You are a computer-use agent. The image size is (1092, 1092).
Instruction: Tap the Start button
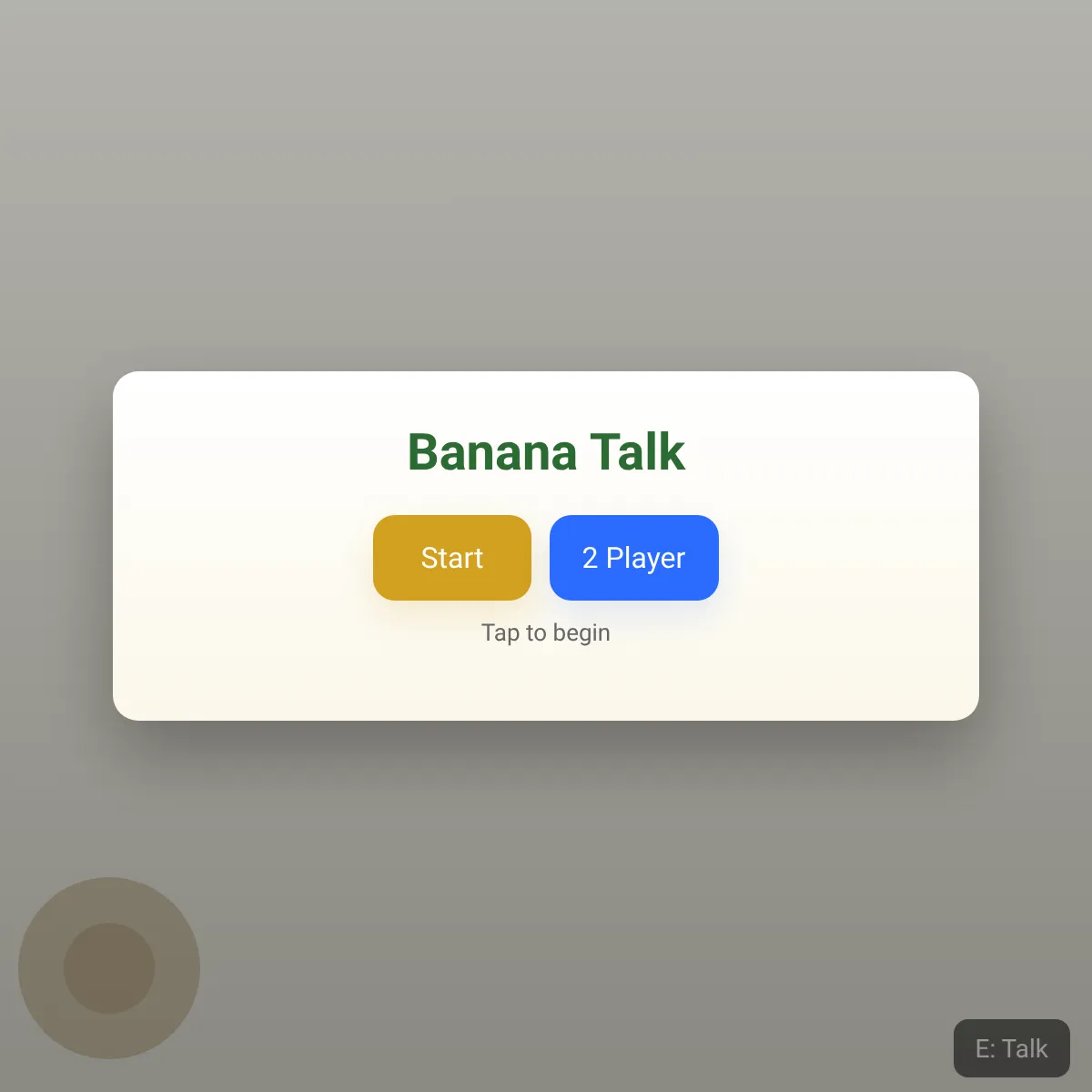(451, 558)
